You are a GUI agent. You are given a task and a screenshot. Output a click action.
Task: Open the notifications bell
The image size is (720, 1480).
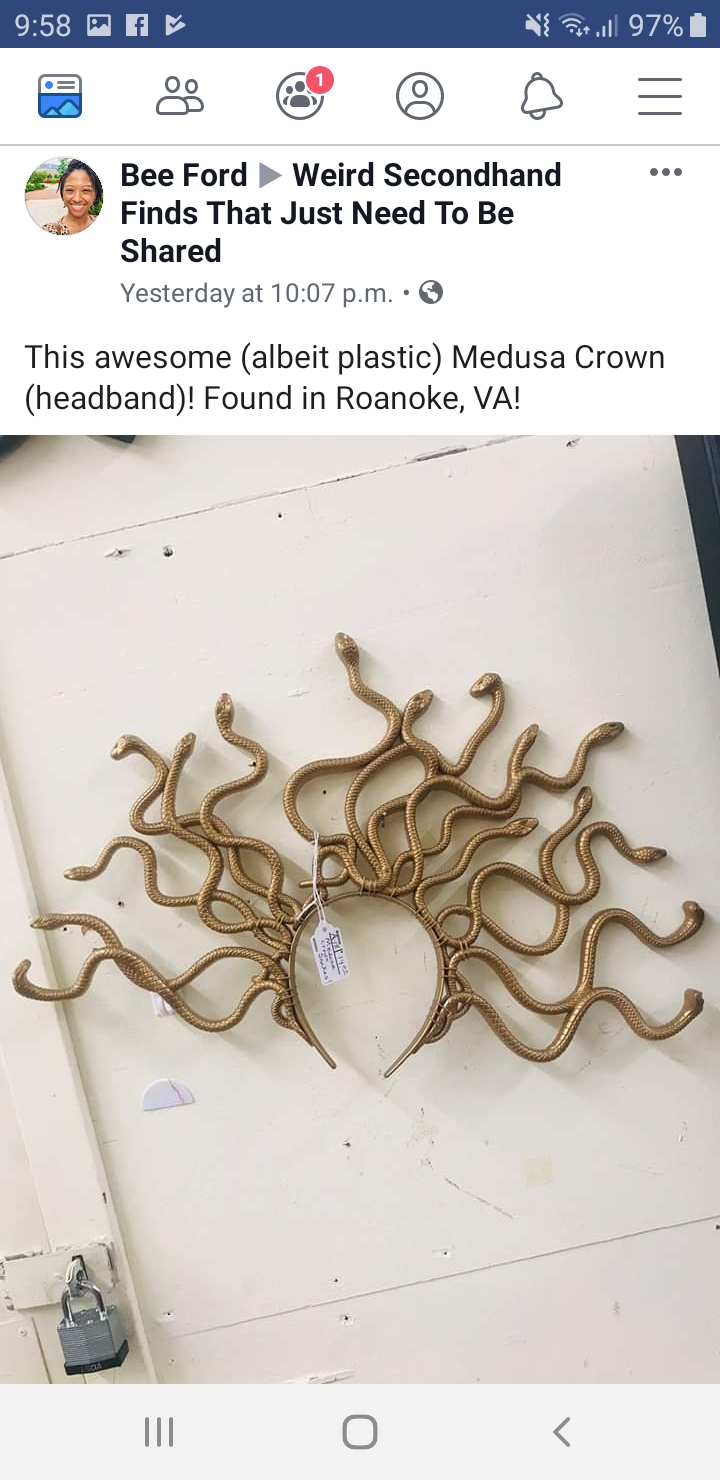pos(541,97)
